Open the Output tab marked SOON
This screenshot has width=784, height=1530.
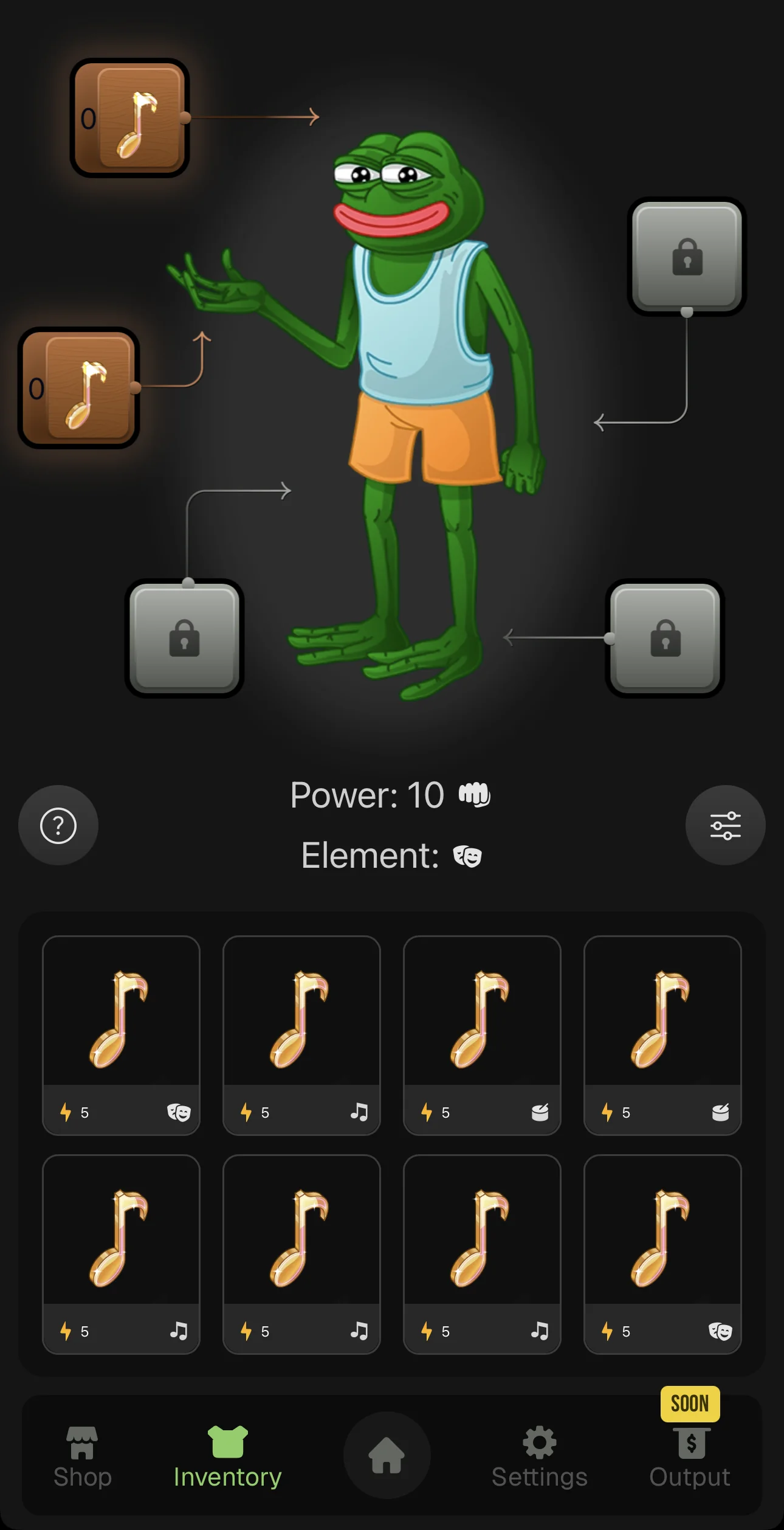tap(690, 1458)
